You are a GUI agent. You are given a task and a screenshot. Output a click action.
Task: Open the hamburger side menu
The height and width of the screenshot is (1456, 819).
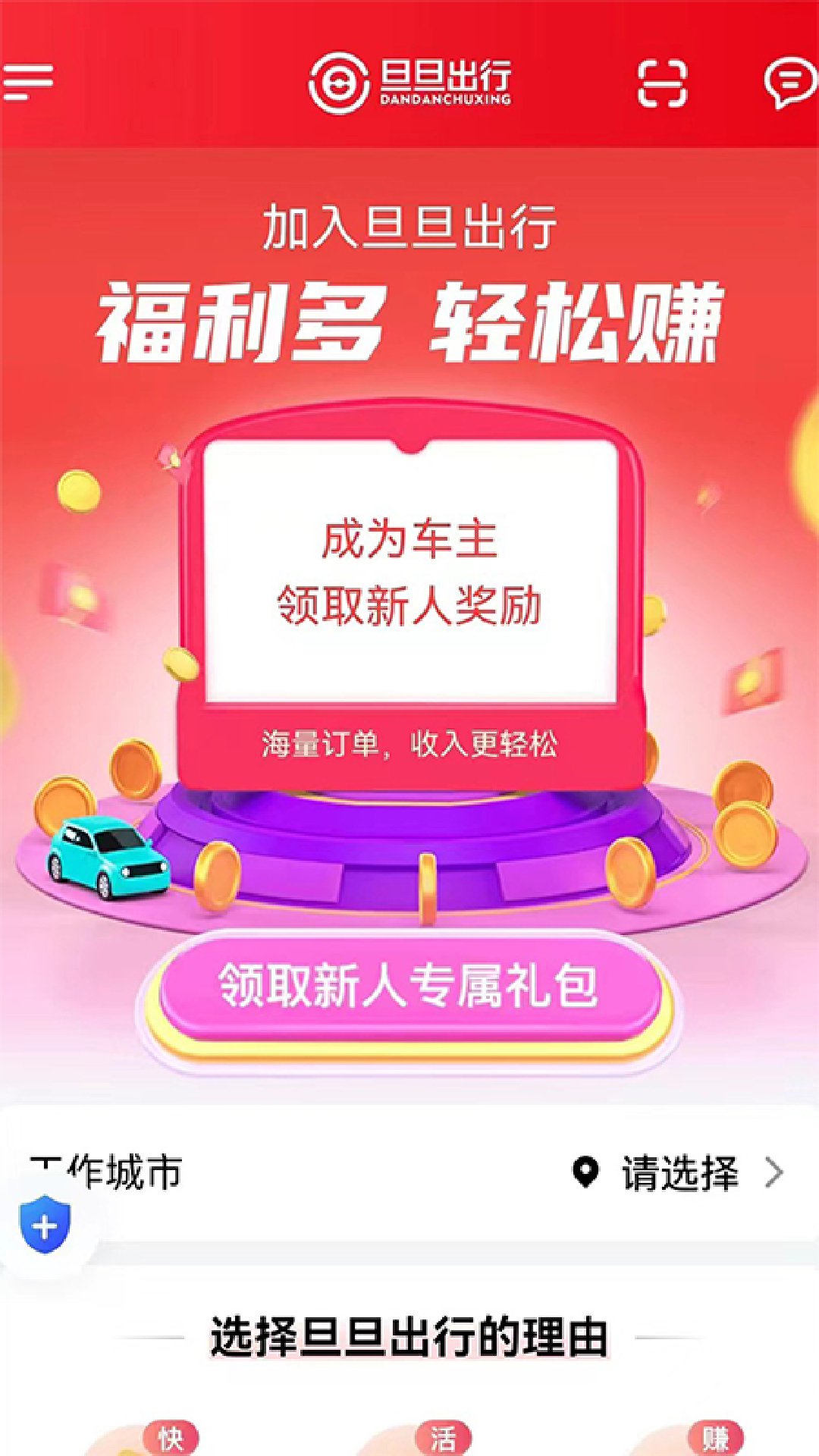pyautogui.click(x=28, y=81)
